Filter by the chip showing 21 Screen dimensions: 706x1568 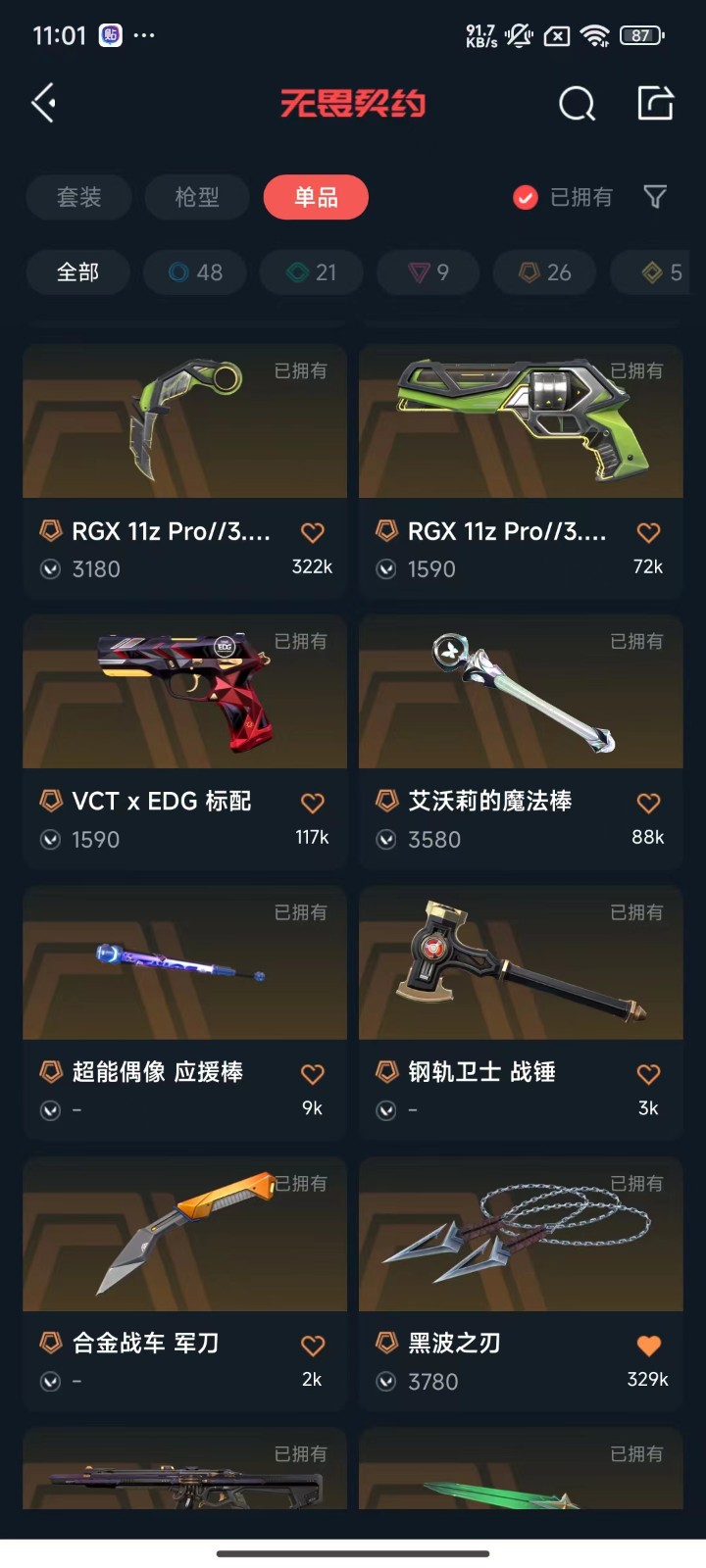point(312,272)
